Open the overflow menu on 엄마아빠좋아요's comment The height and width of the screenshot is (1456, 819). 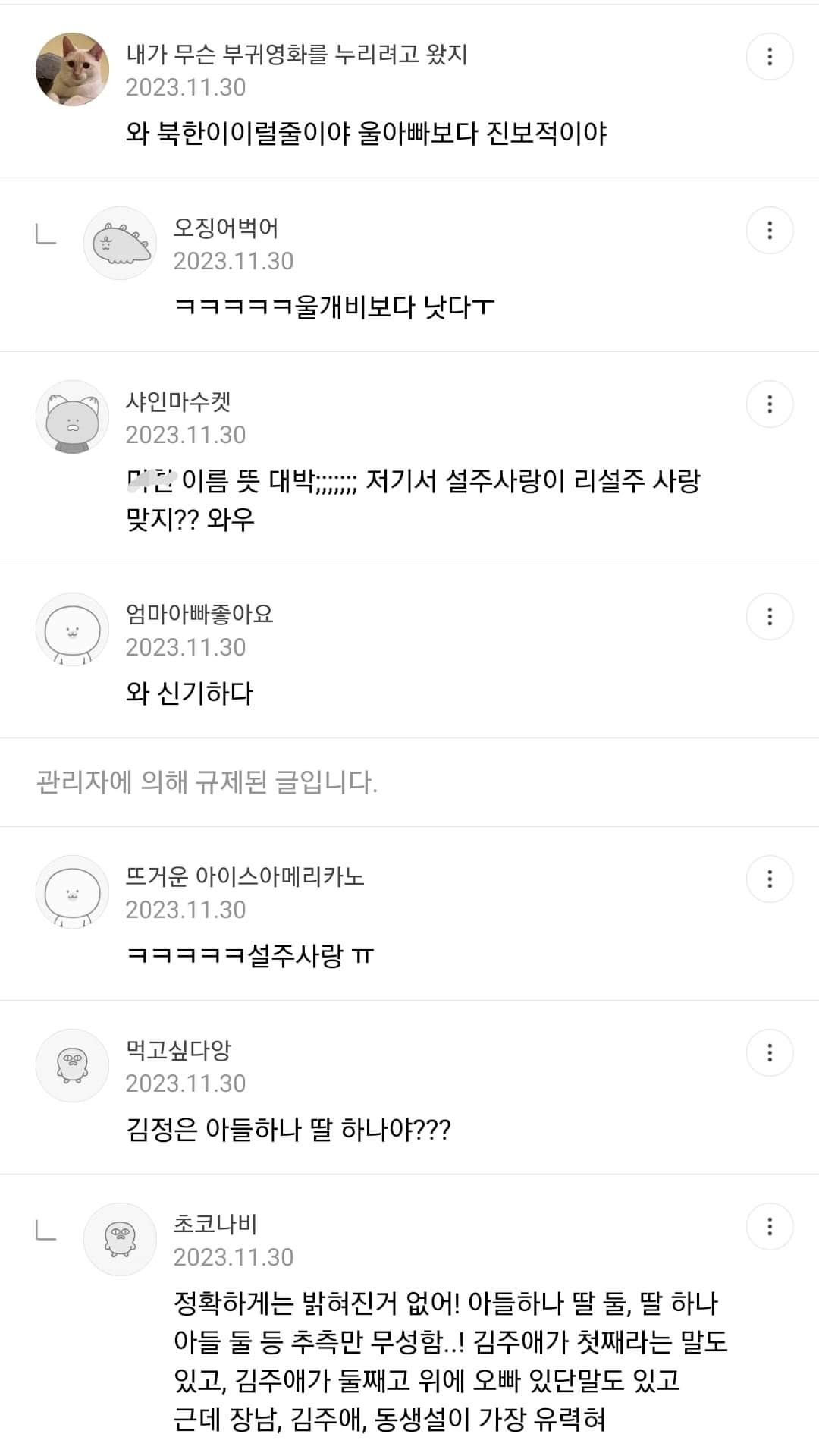pyautogui.click(x=770, y=617)
